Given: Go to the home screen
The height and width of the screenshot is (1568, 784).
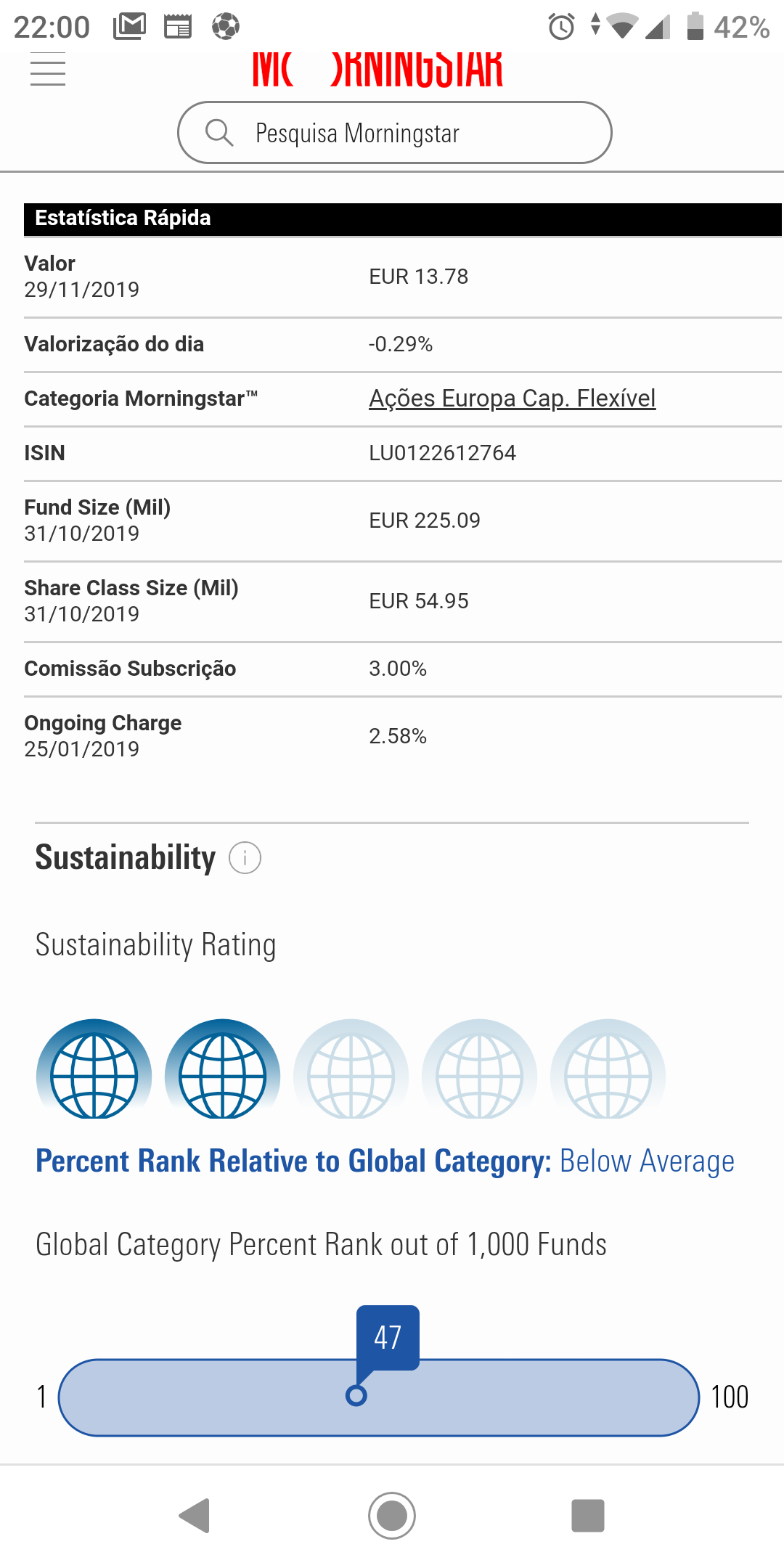Looking at the screenshot, I should (392, 1515).
